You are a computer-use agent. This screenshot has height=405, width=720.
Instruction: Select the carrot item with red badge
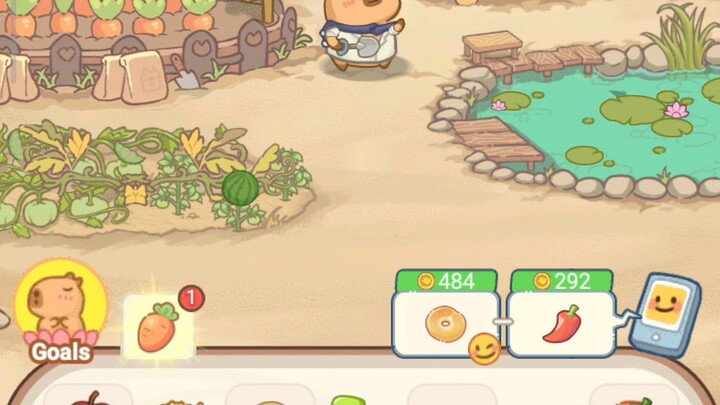point(158,328)
